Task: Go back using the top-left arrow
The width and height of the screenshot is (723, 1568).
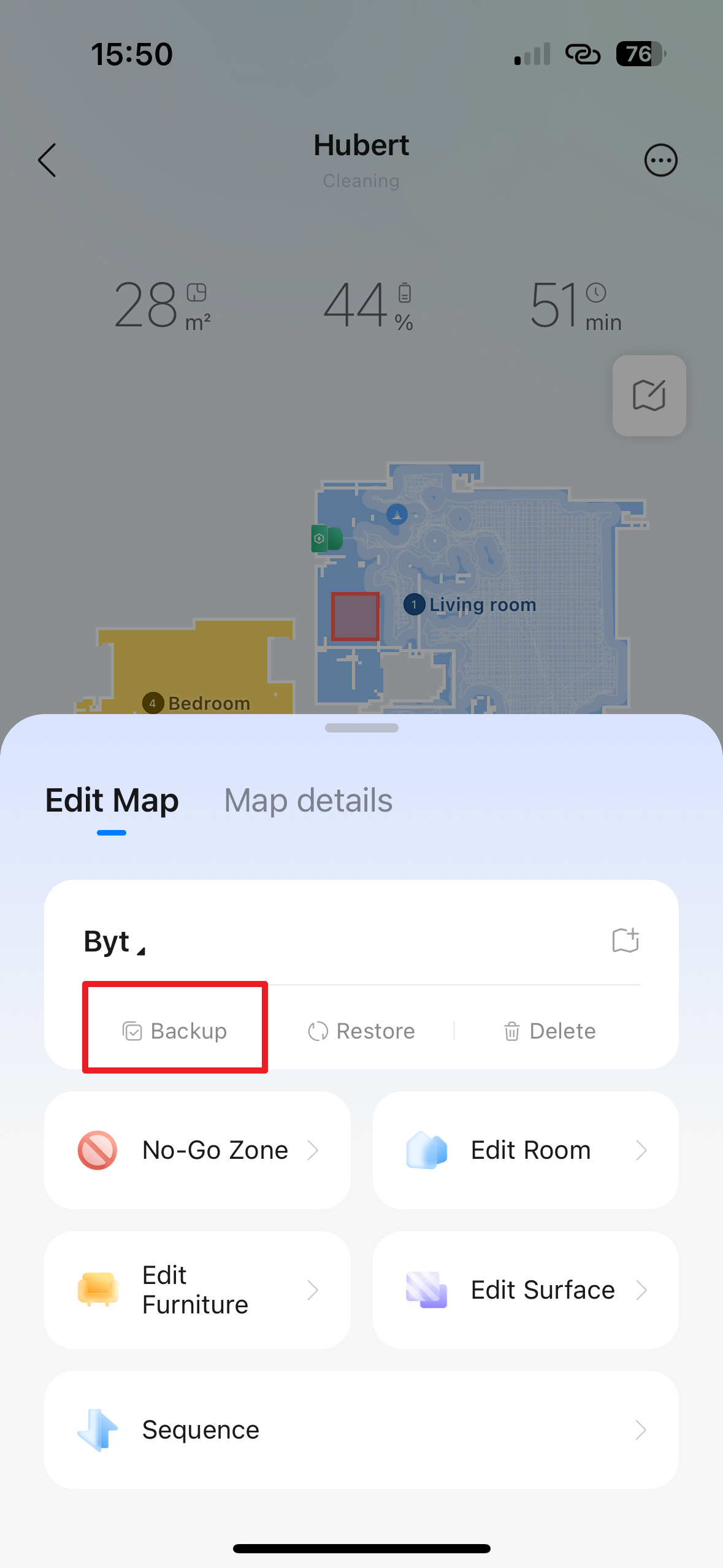Action: pyautogui.click(x=47, y=161)
